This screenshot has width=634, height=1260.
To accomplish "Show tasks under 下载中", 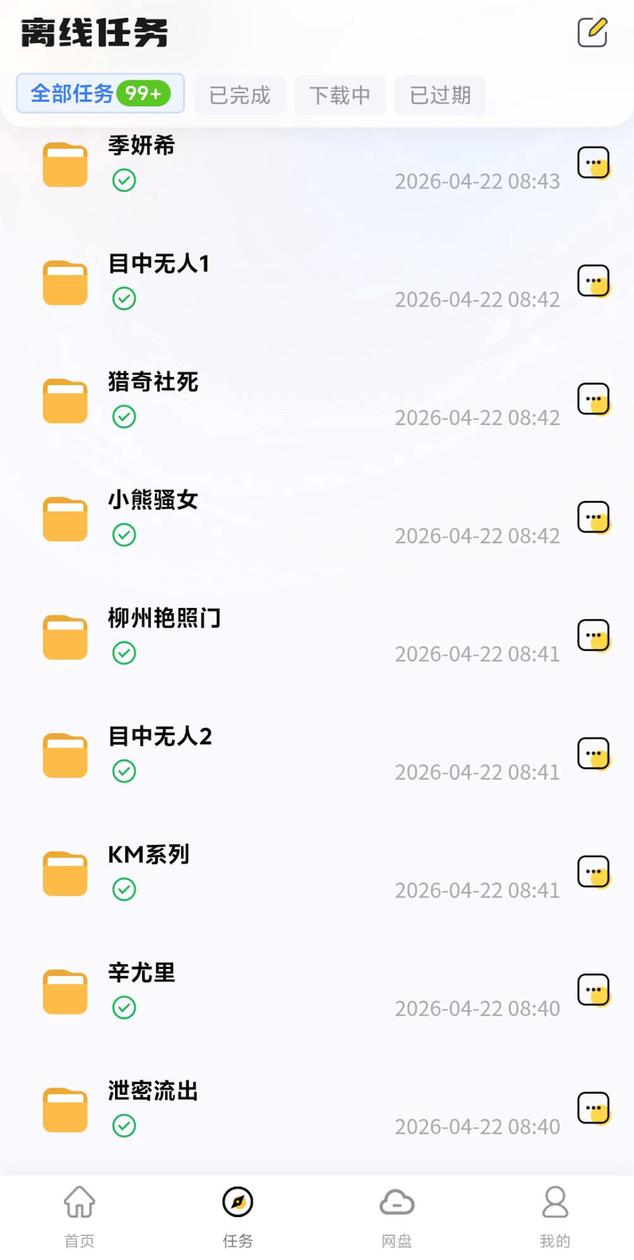I will pos(340,95).
